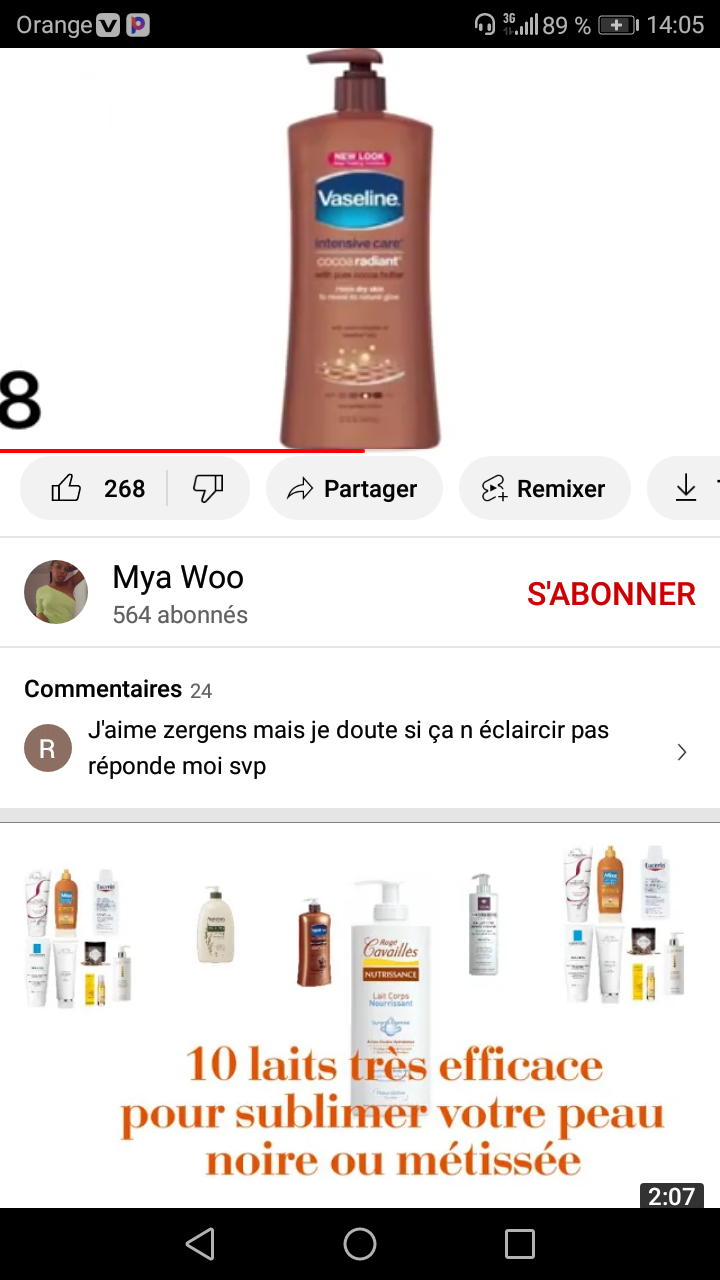720x1280 pixels.
Task: Download the video
Action: [x=686, y=489]
